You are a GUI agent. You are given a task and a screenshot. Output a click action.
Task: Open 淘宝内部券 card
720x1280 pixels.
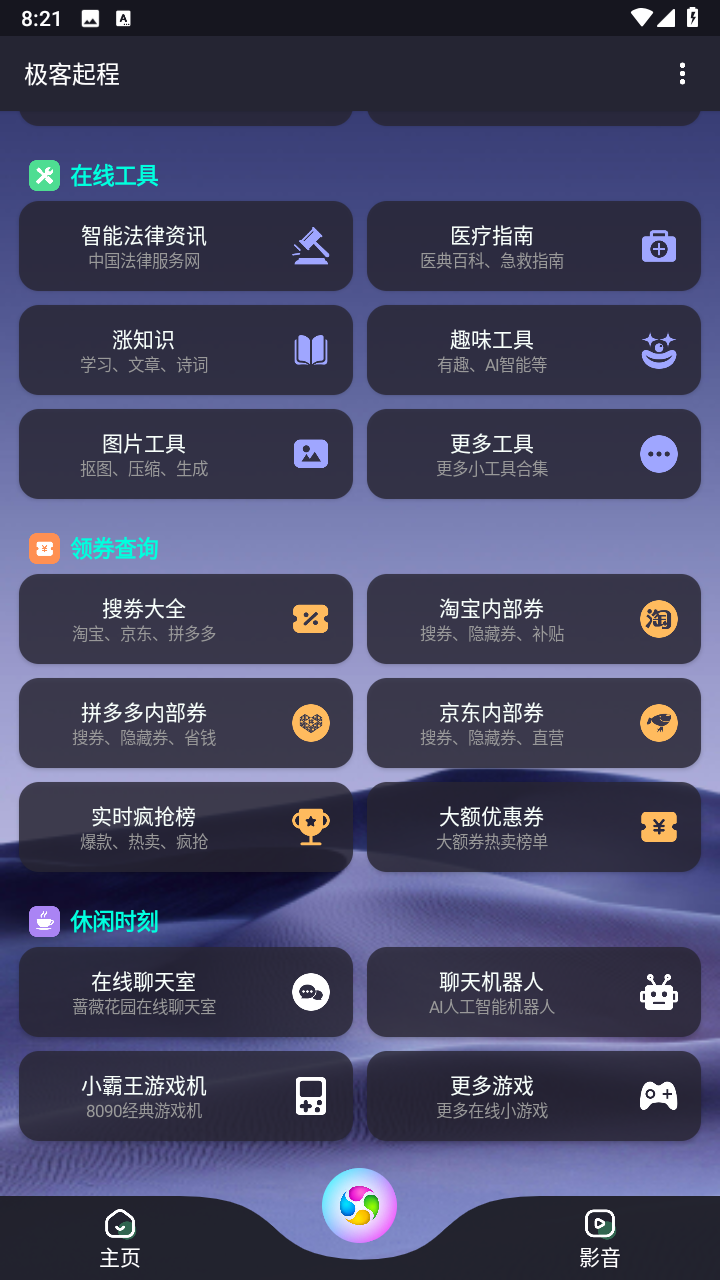click(534, 619)
